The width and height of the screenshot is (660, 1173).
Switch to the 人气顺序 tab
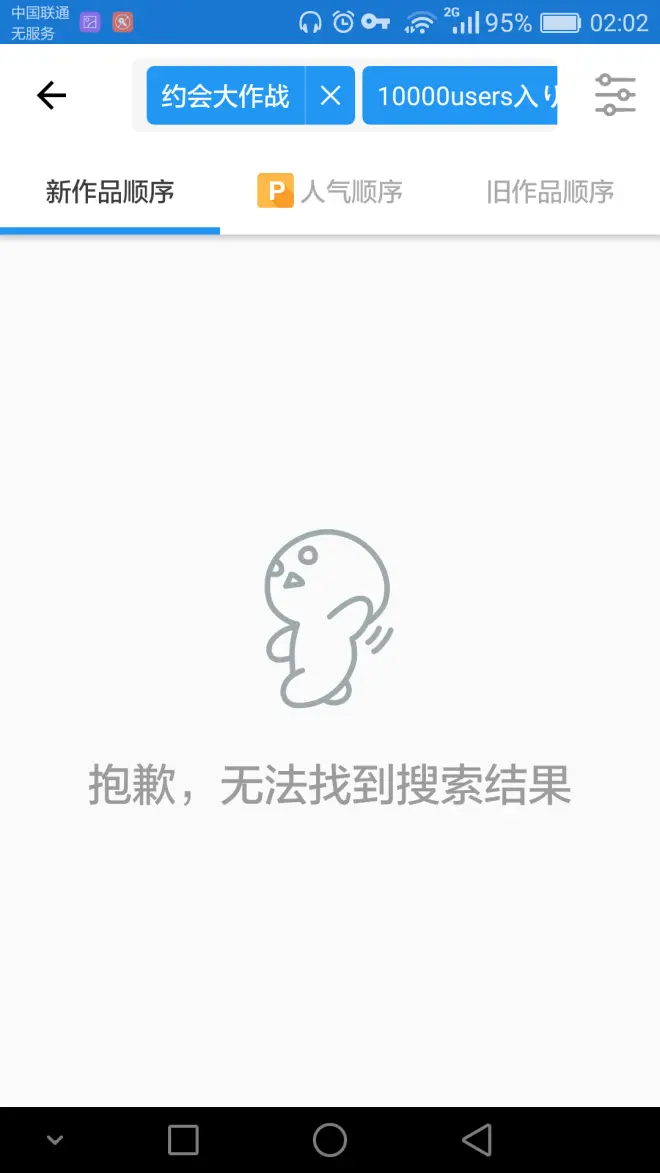click(330, 192)
